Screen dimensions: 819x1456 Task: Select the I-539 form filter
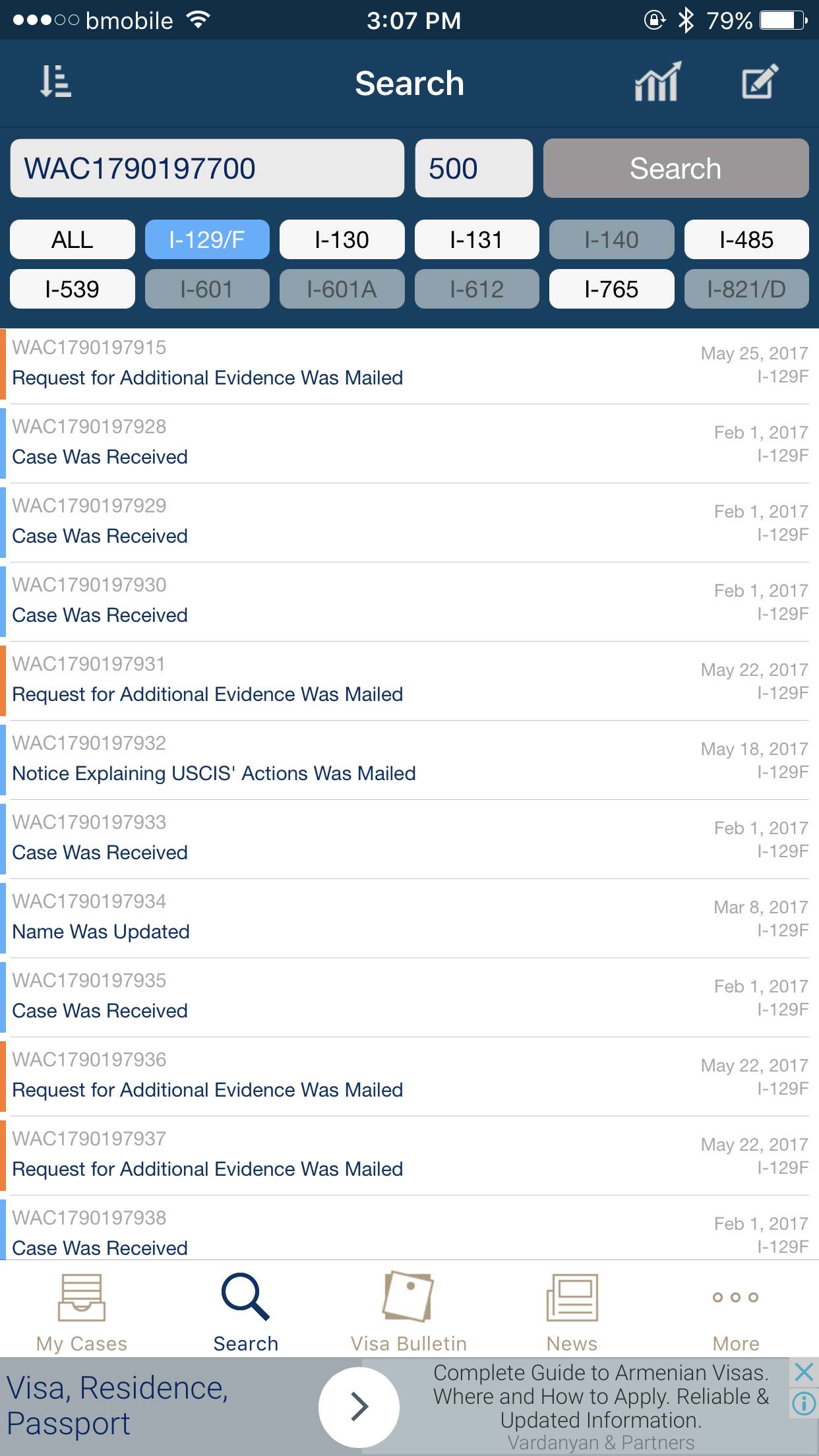73,289
